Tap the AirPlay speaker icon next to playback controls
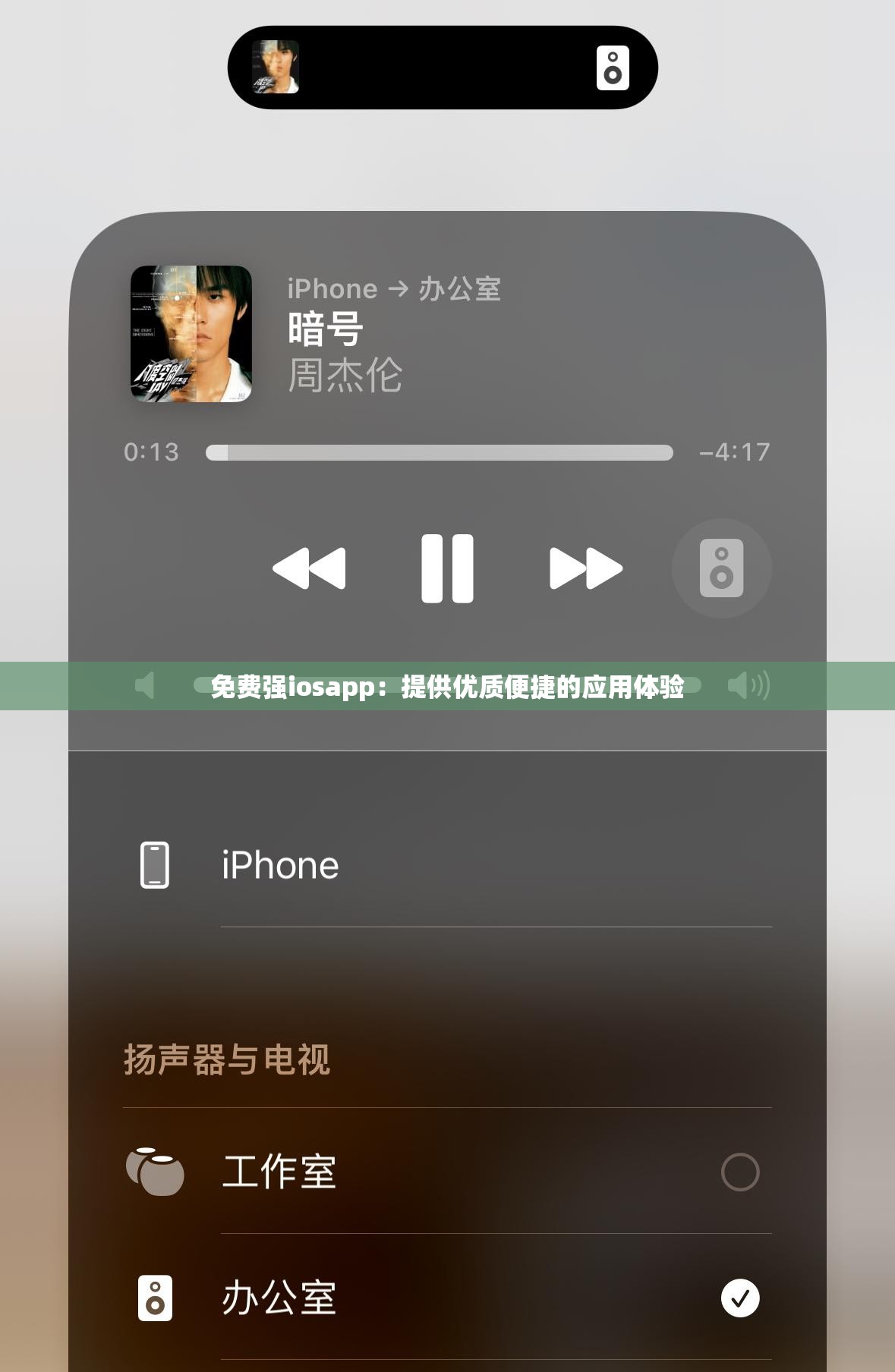 coord(720,568)
